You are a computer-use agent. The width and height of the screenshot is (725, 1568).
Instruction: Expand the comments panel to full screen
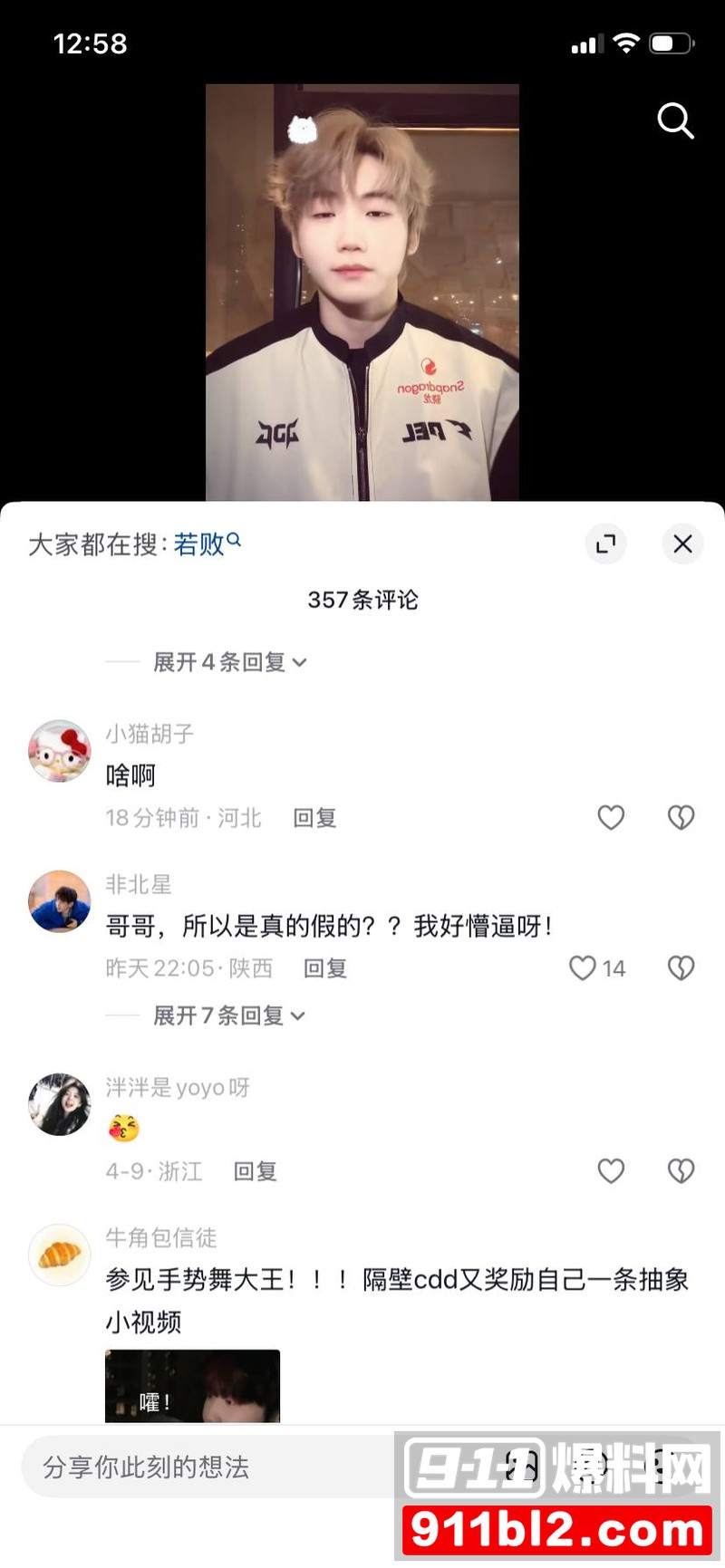coord(605,544)
